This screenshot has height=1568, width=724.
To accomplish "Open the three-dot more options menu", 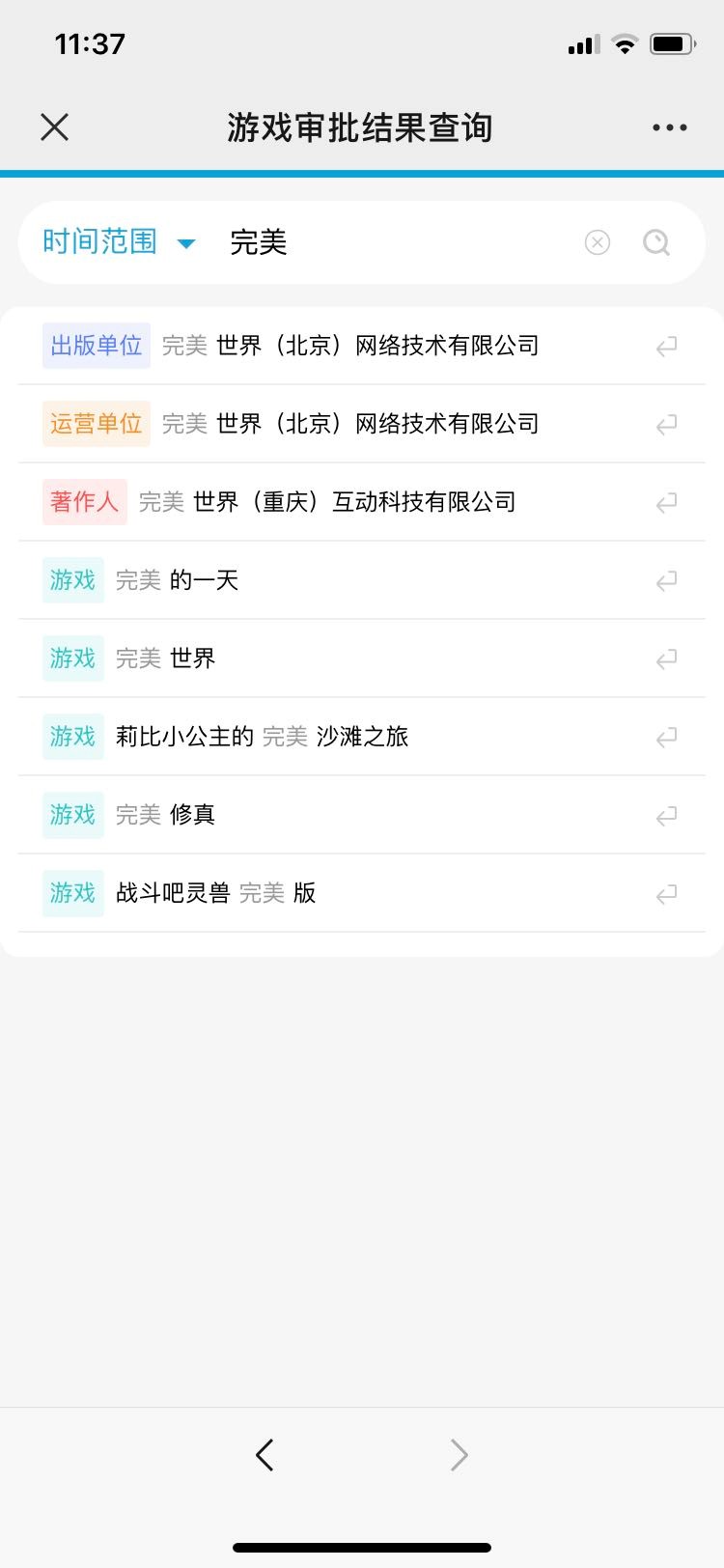I will coord(669,127).
